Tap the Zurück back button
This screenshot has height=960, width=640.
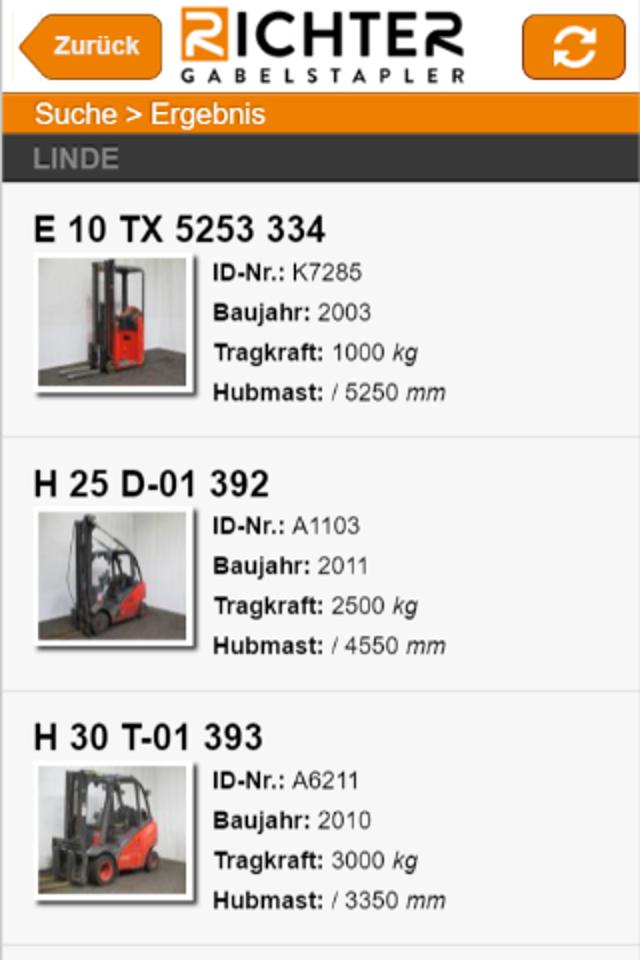pos(92,46)
